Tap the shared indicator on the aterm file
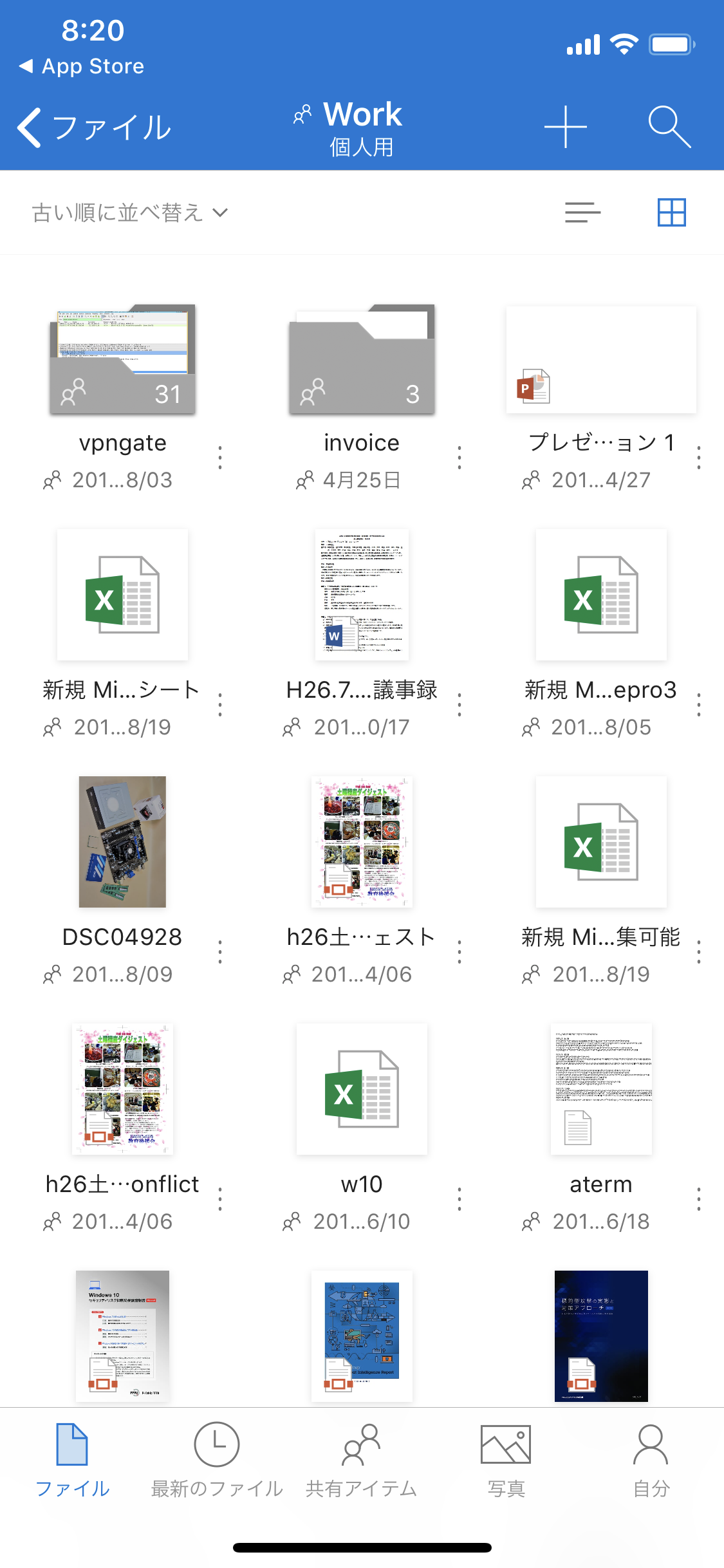724x1568 pixels. tap(532, 1221)
